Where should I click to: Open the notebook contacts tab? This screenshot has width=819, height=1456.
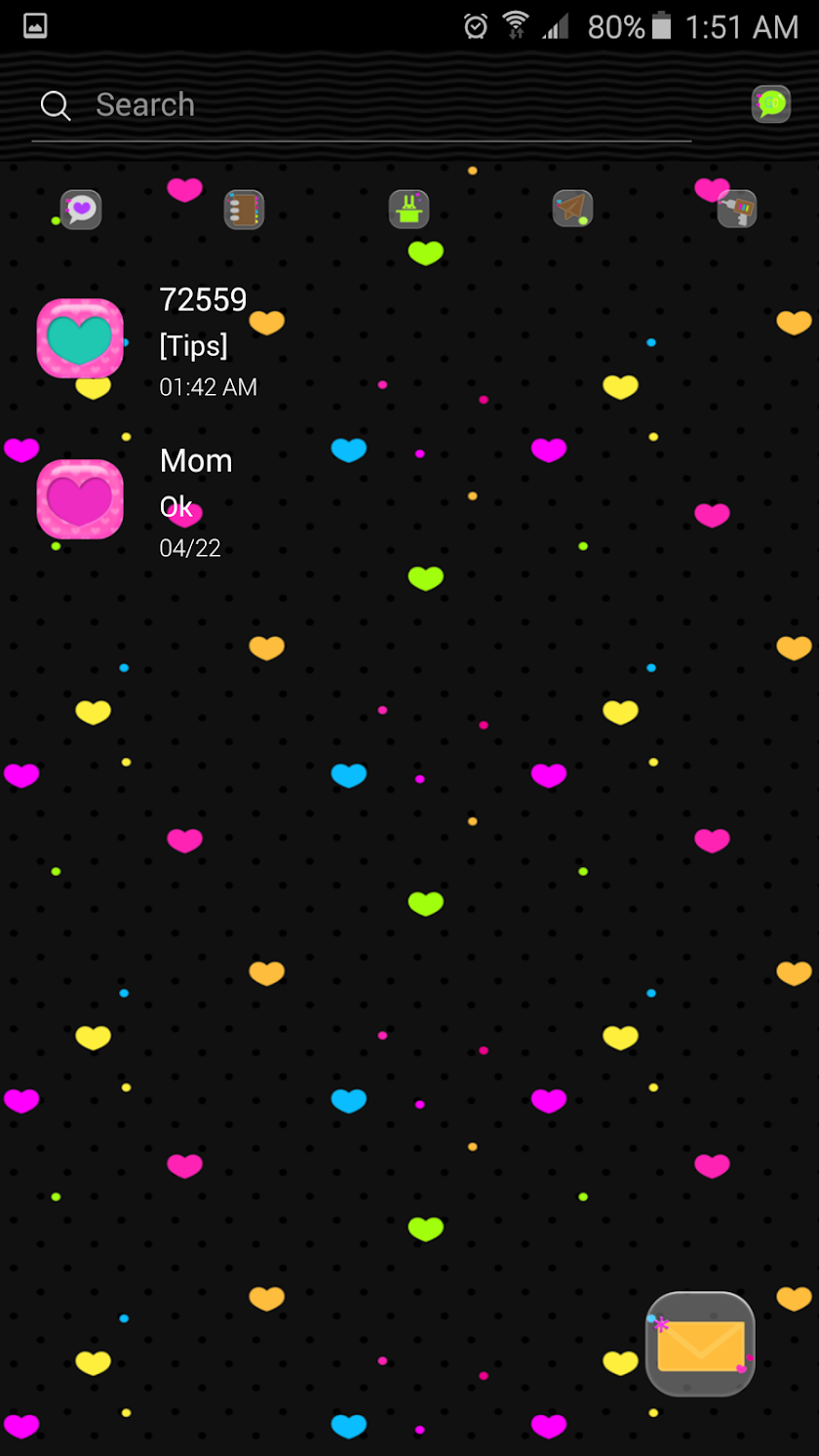(x=244, y=209)
